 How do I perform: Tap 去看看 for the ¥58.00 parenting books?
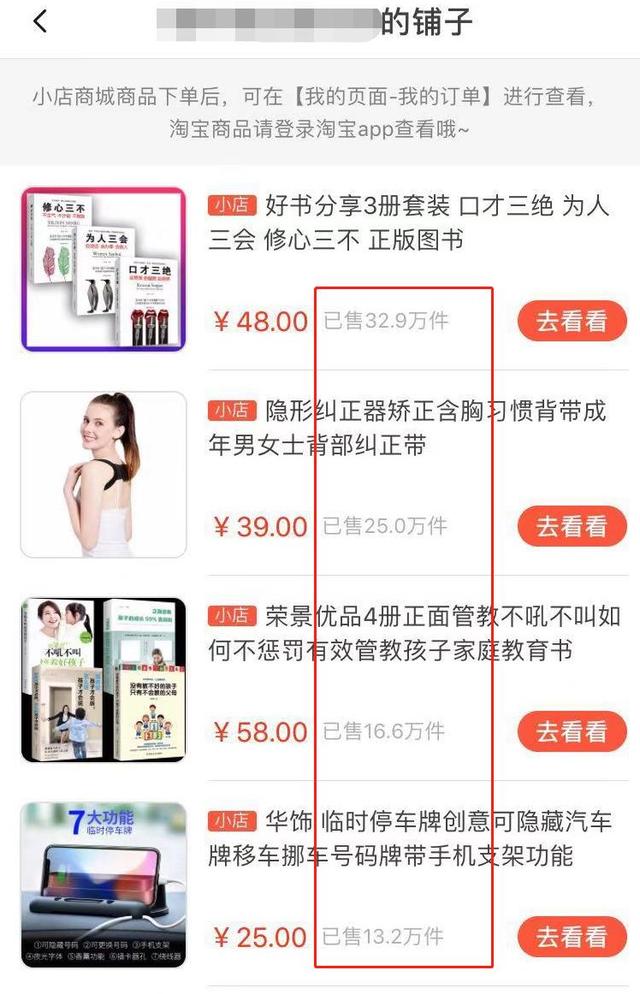(571, 732)
